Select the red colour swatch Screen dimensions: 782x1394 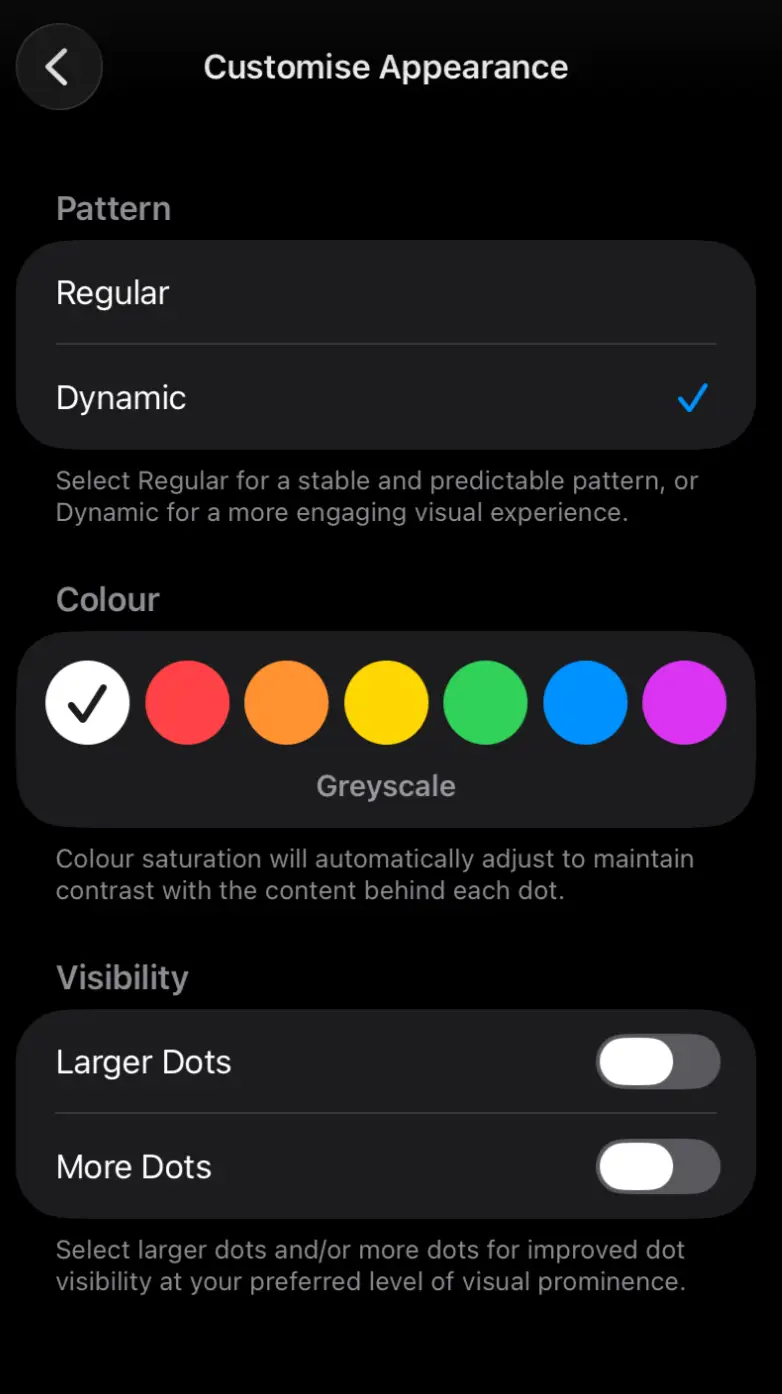[186, 703]
